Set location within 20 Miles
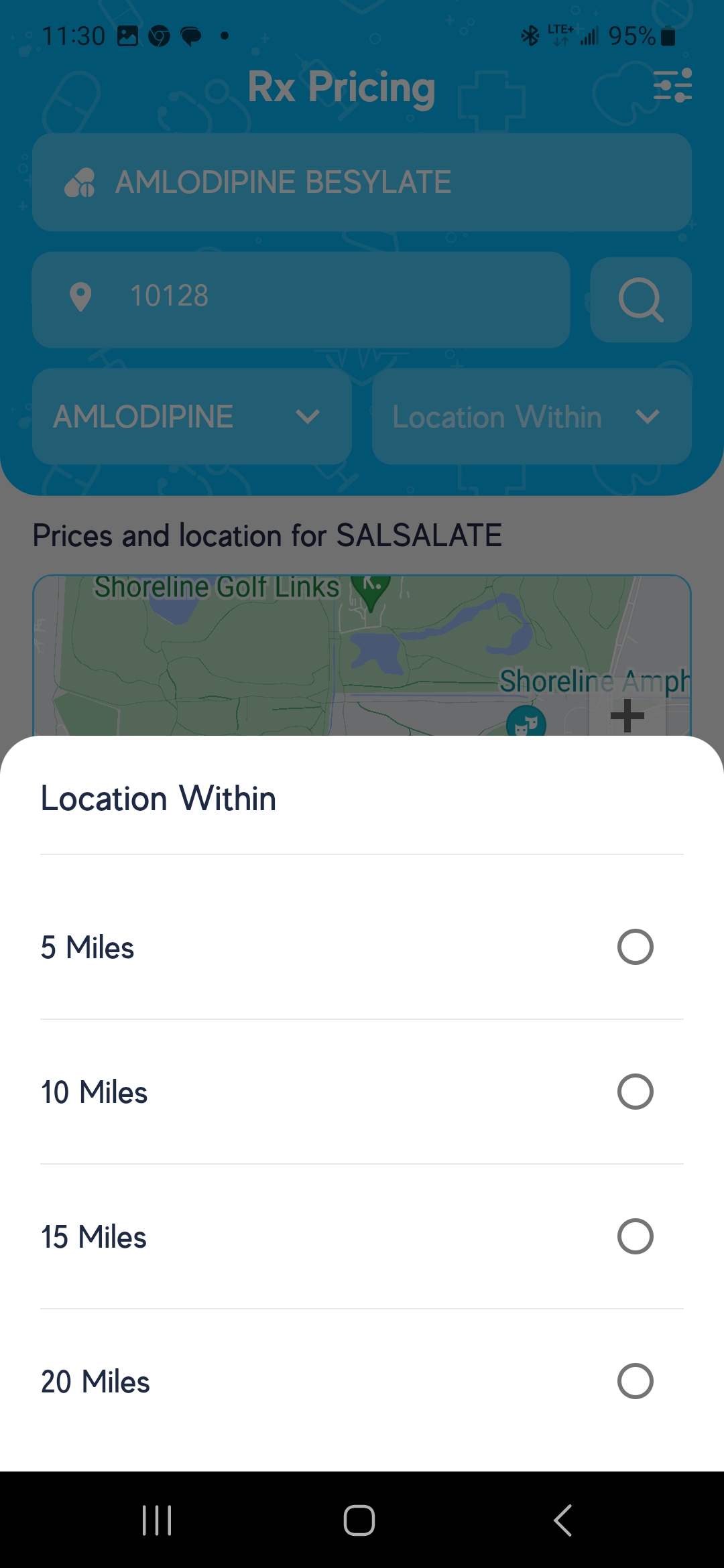 tap(634, 1381)
